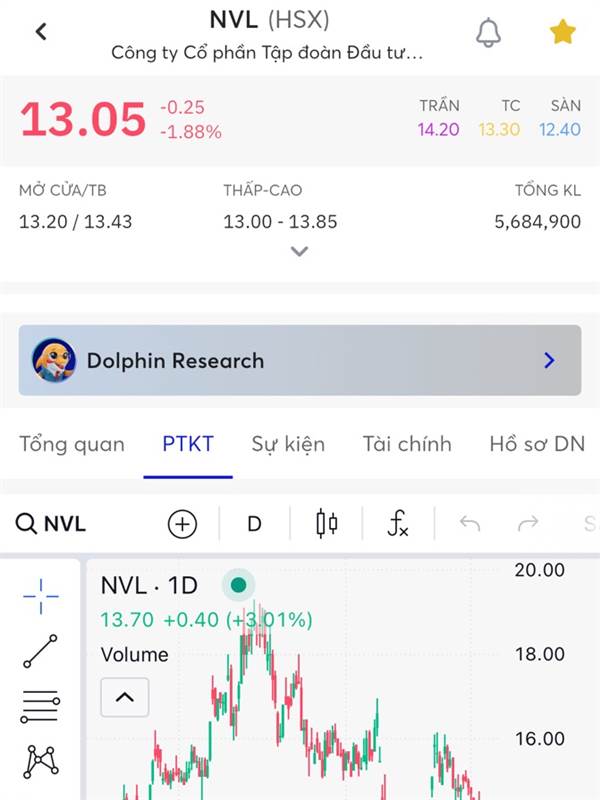This screenshot has width=600, height=800.
Task: Add a symbol to compare
Action: click(x=182, y=523)
